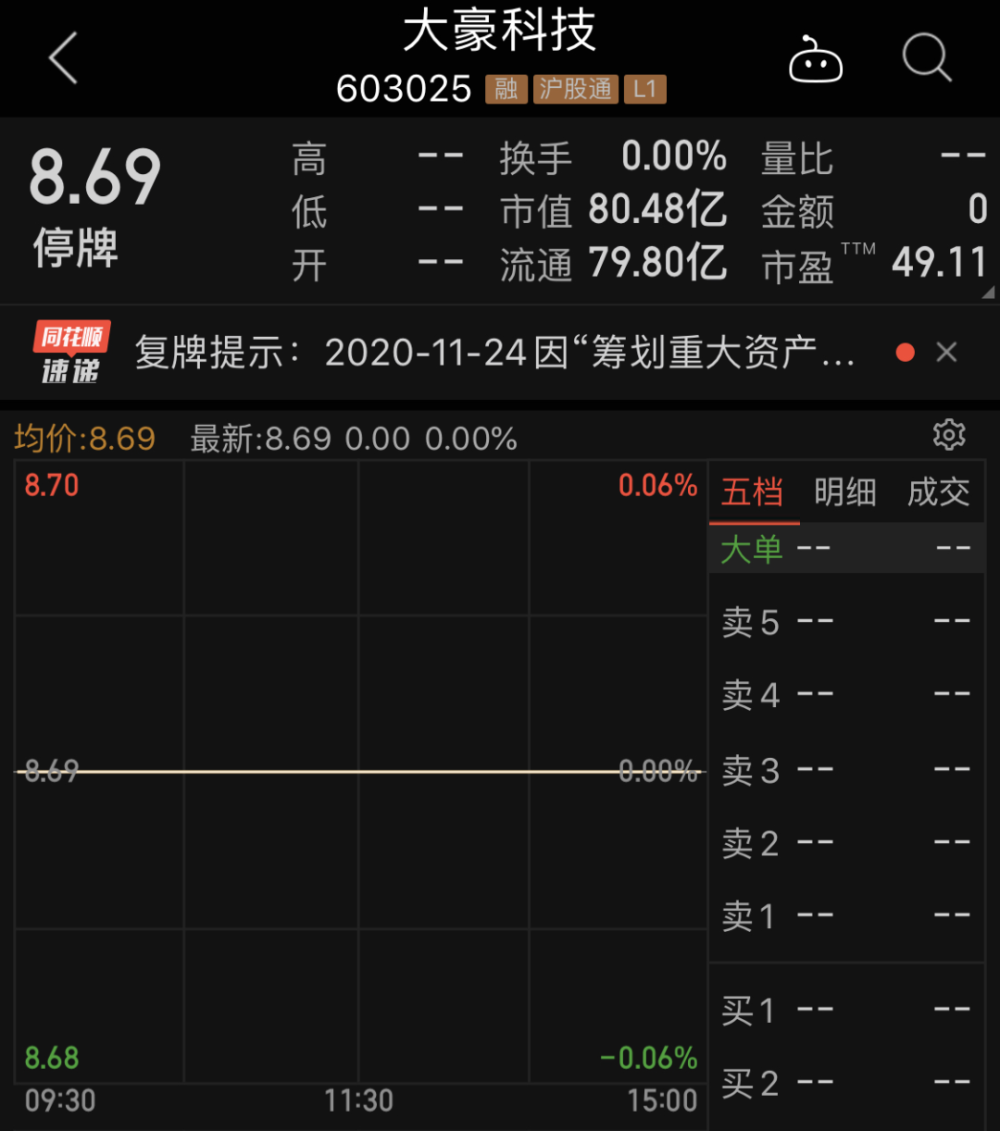The image size is (1000, 1131).
Task: Open the robot assistant icon
Action: [815, 60]
